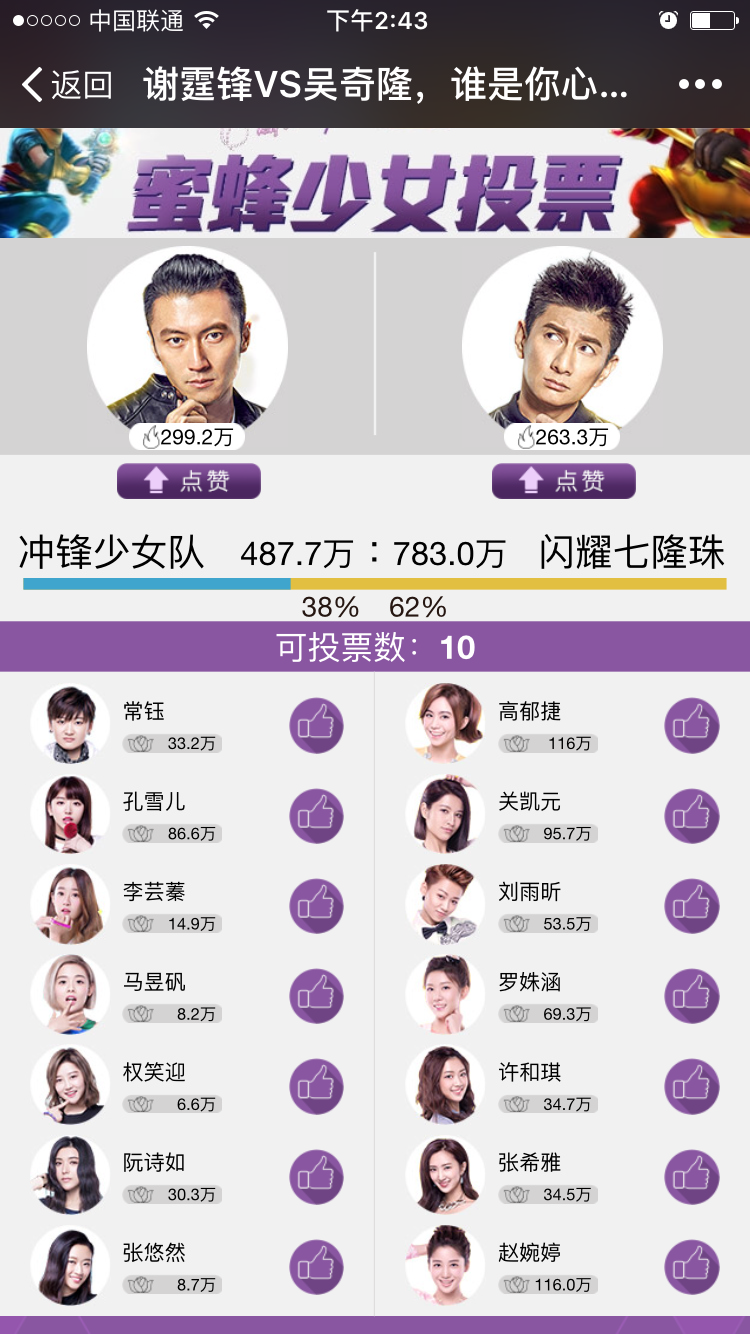Viewport: 750px width, 1334px height.
Task: Like 权笑迎 with the thumbs-up
Action: [317, 1087]
